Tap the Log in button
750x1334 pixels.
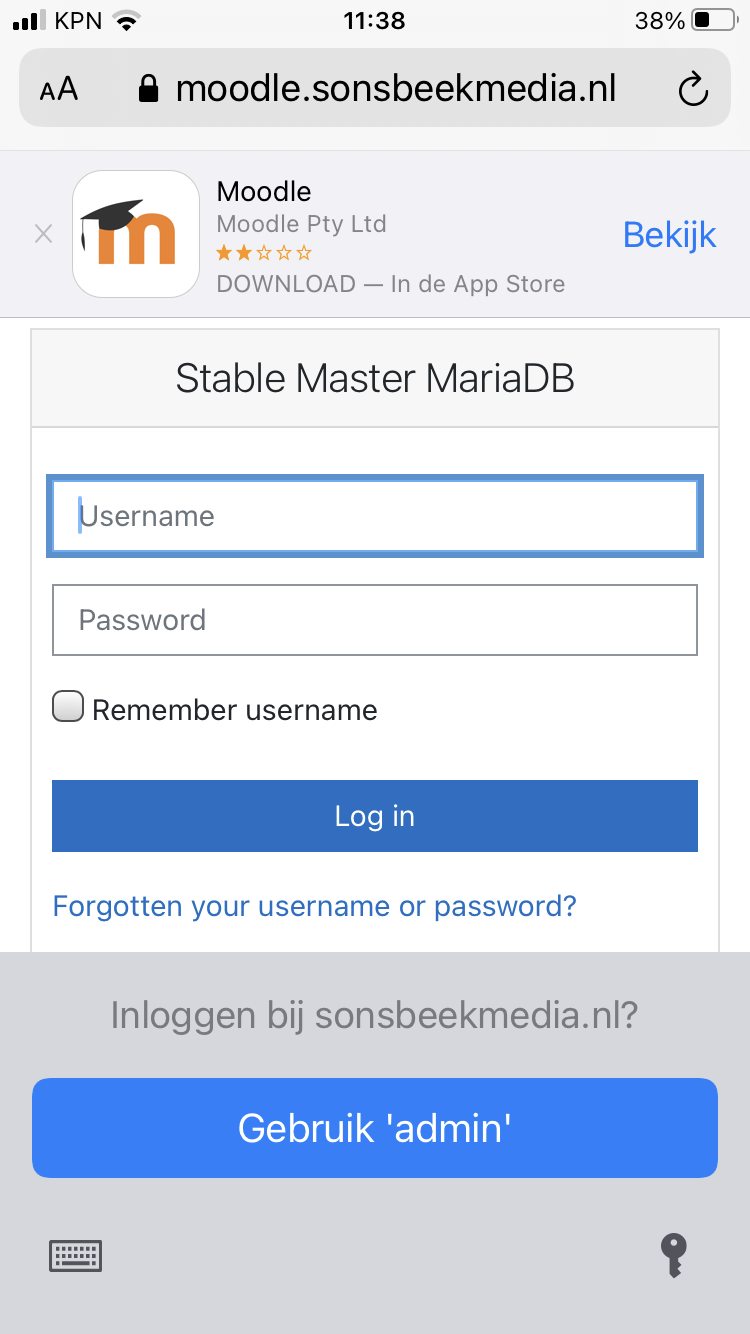(375, 816)
